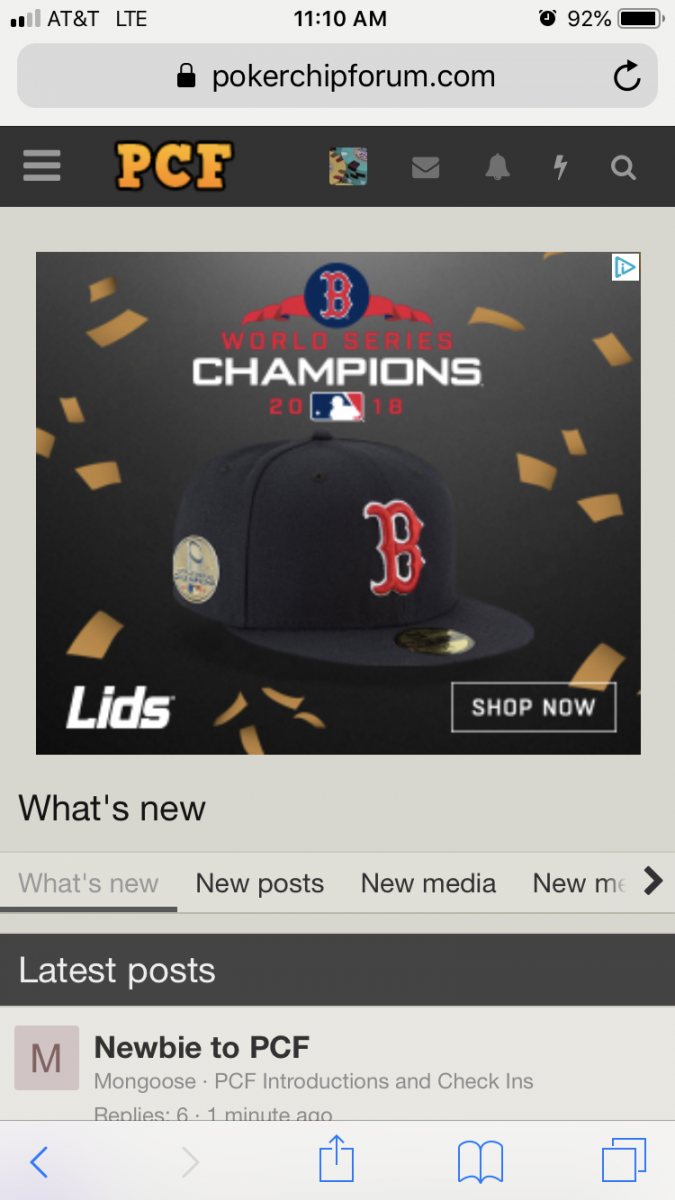This screenshot has width=675, height=1200.
Task: Open the Newbie to PCF thread
Action: (x=202, y=1047)
